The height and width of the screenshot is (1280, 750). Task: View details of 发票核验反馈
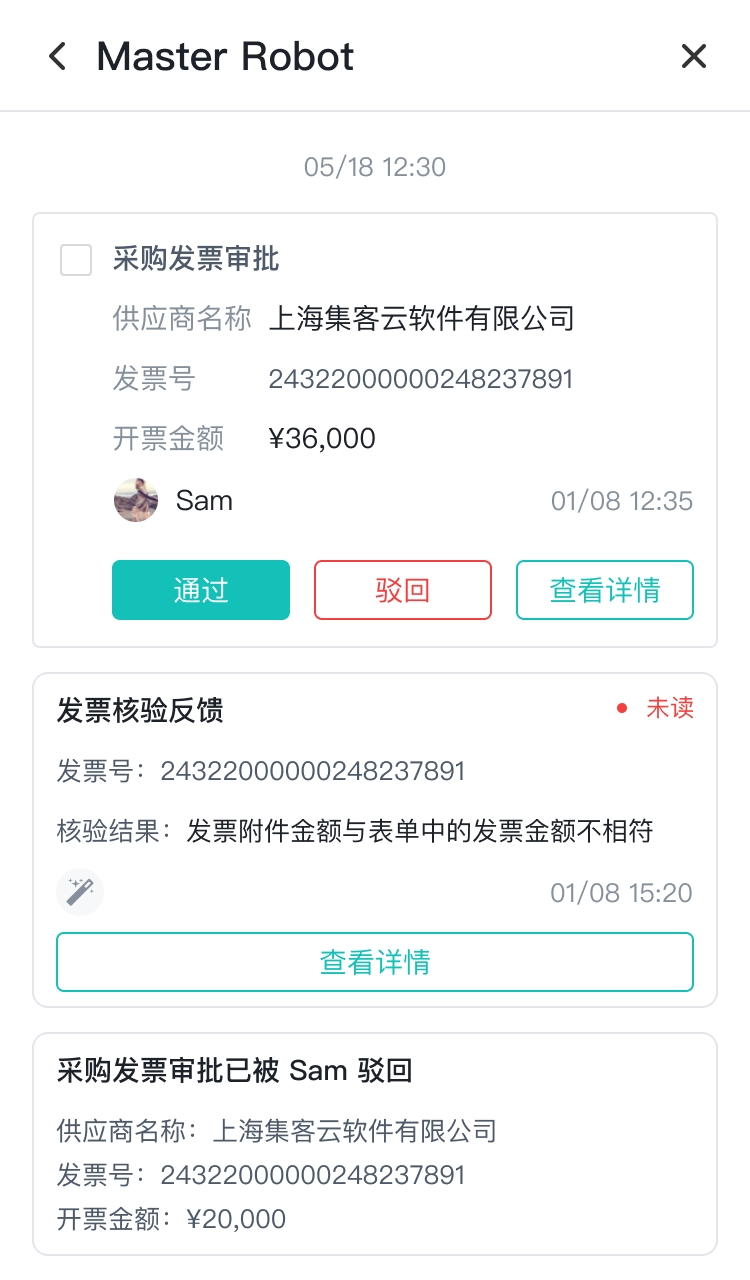[x=375, y=962]
